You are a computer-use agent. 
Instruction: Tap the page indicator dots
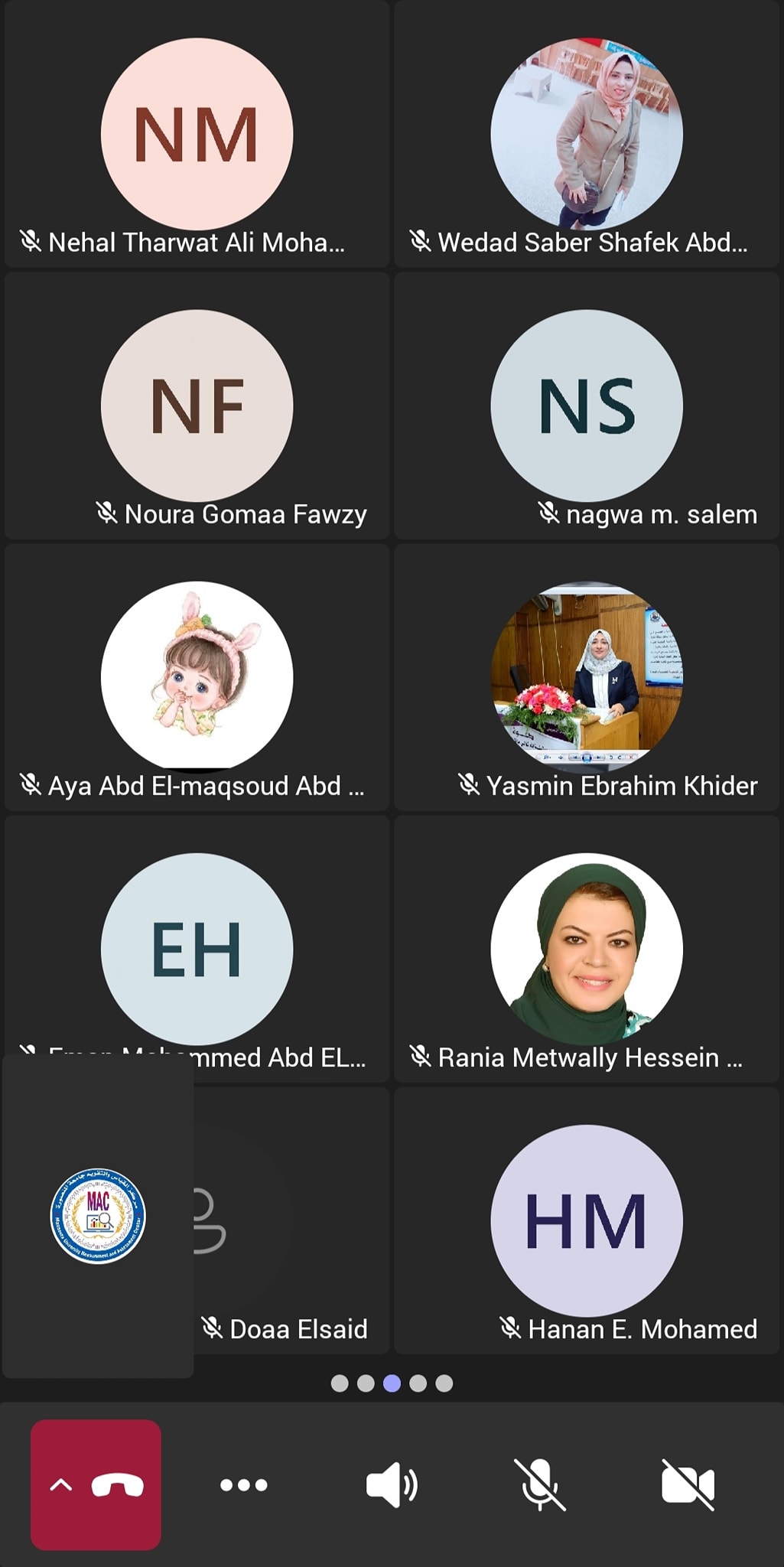pos(392,1383)
